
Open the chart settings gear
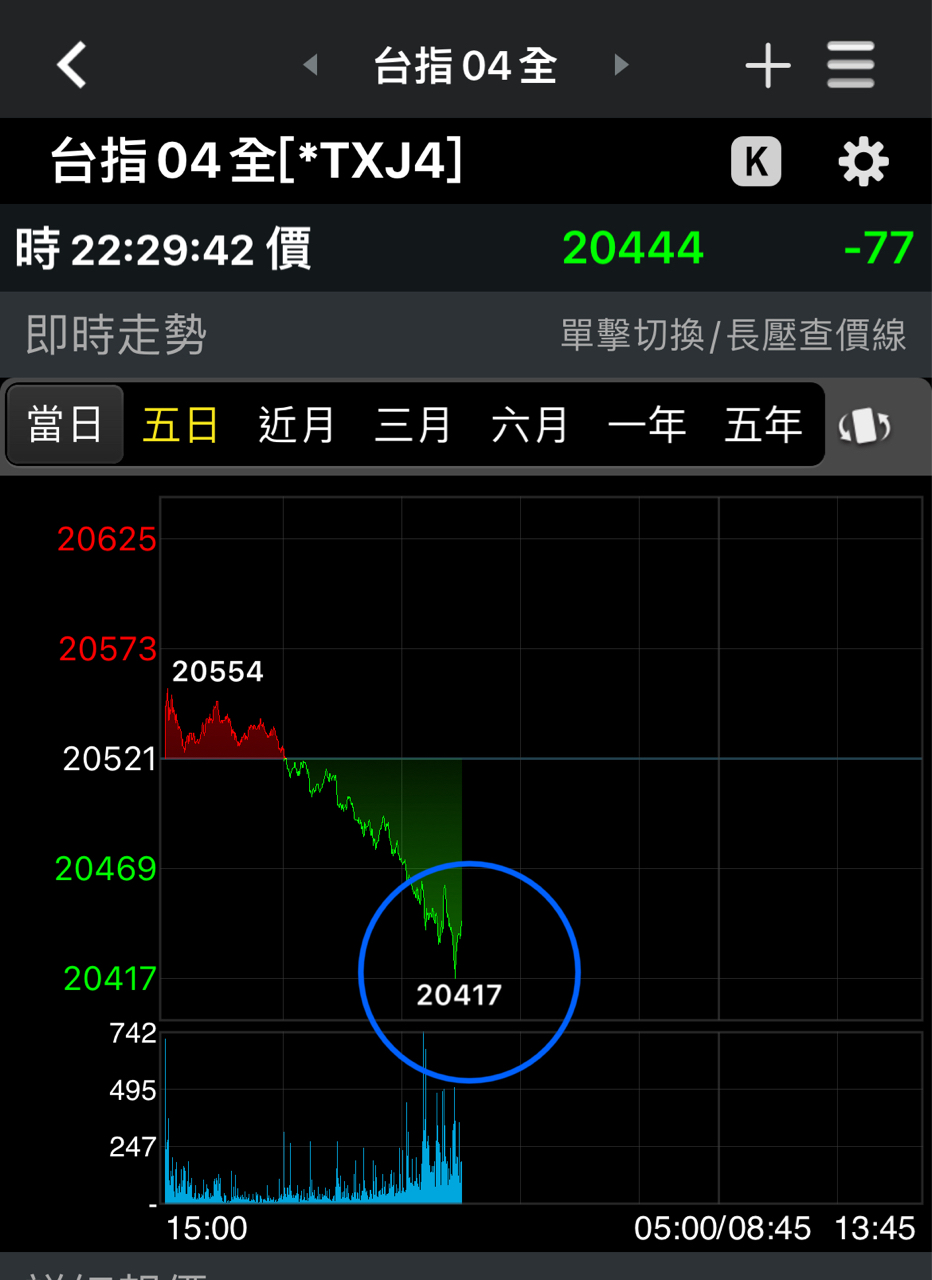point(862,161)
